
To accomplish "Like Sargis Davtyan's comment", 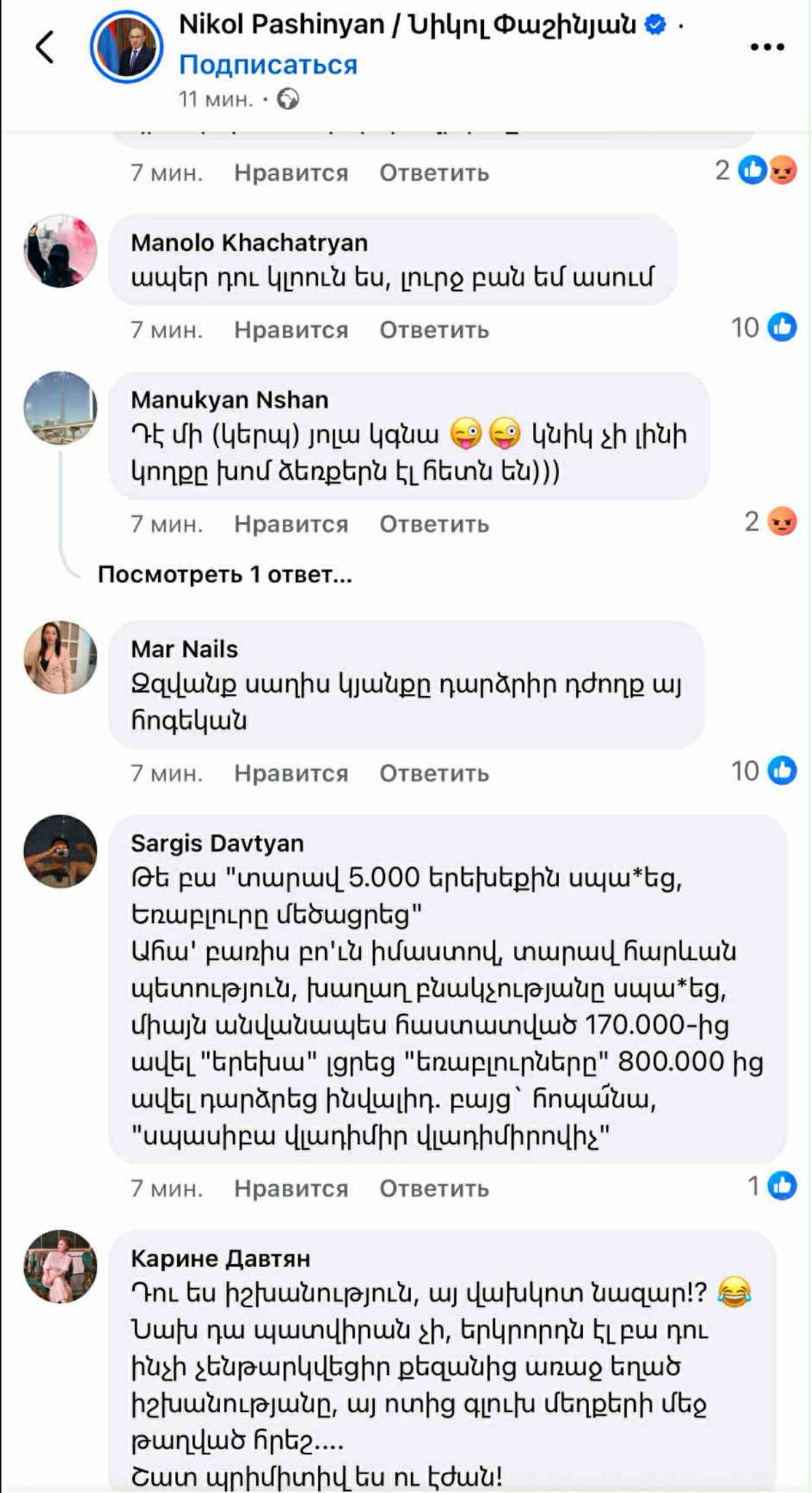I will point(291,1189).
